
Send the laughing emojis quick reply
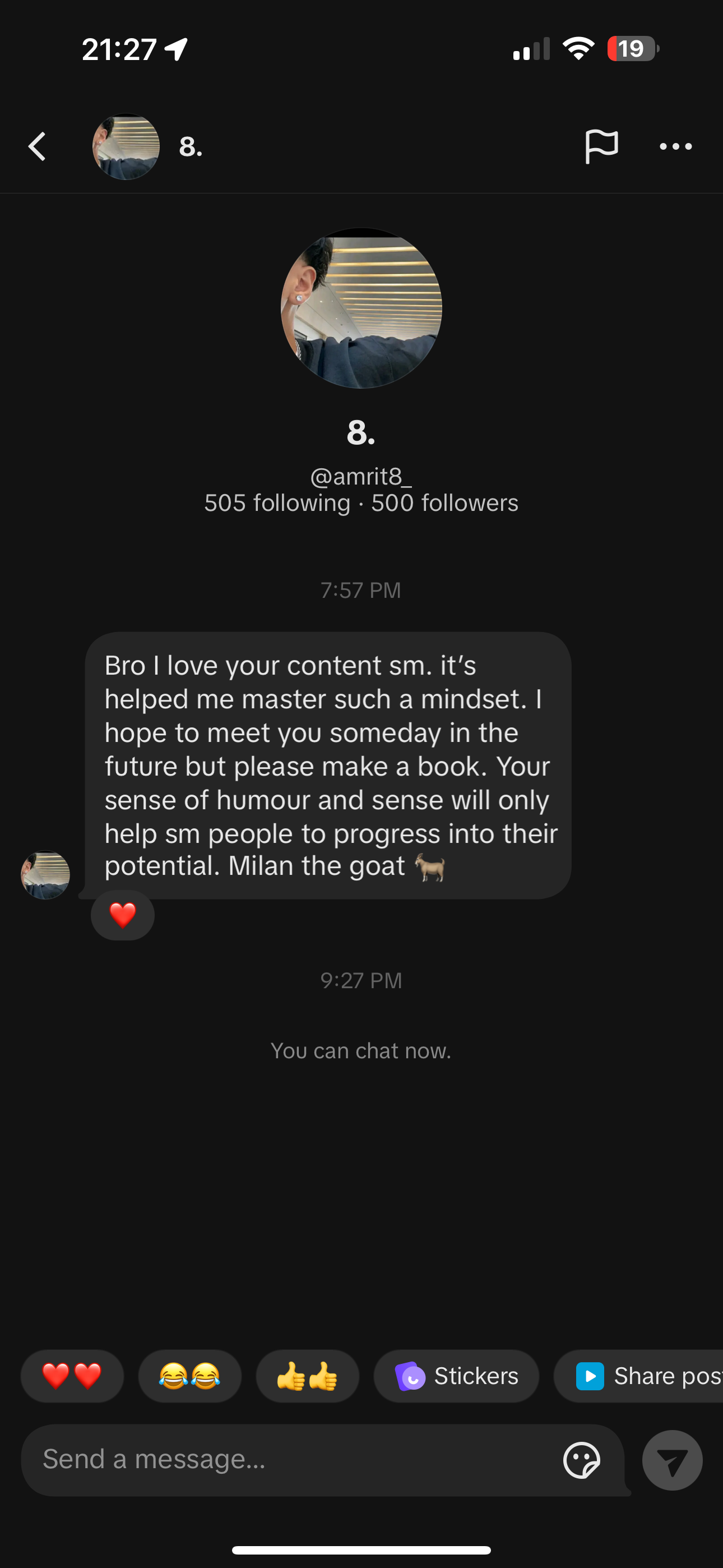coord(189,1376)
